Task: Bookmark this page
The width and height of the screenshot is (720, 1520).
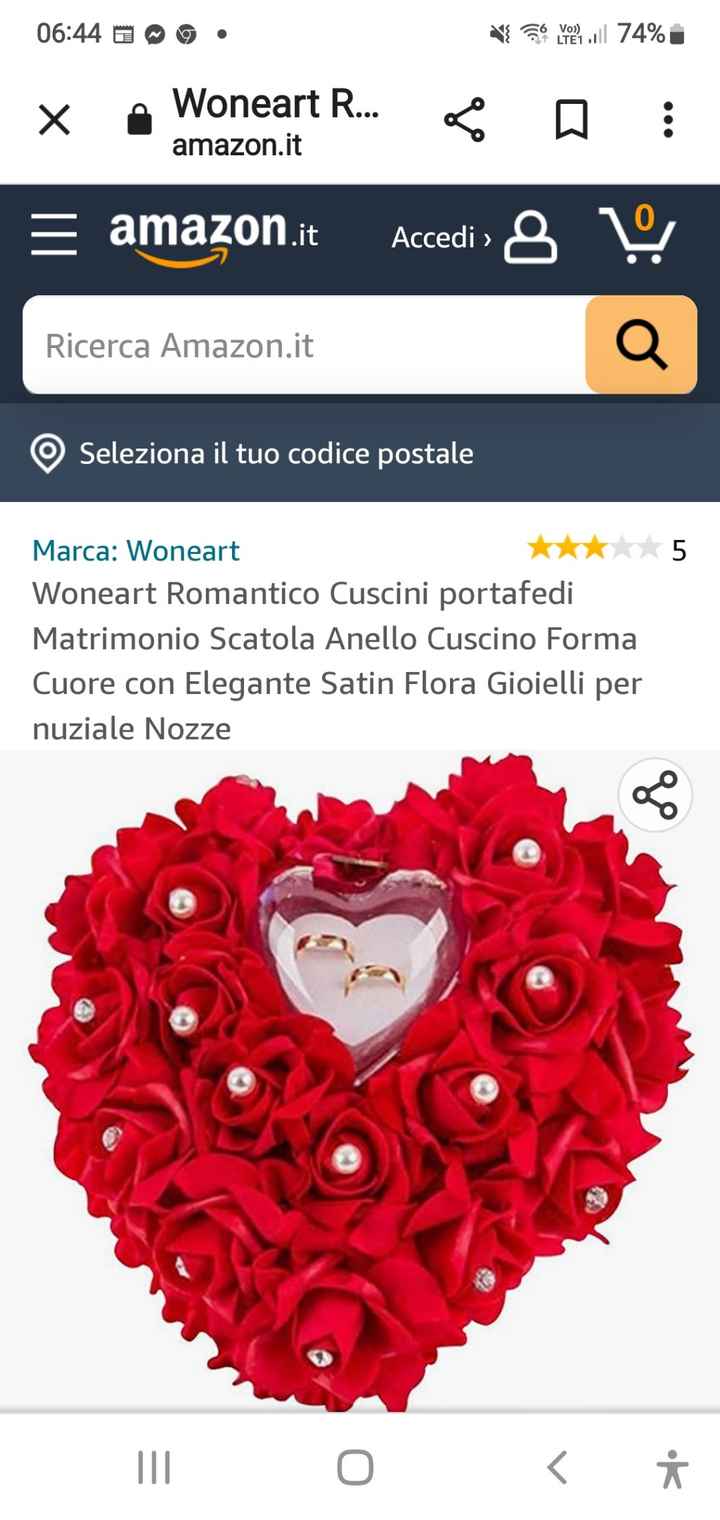Action: coord(572,119)
